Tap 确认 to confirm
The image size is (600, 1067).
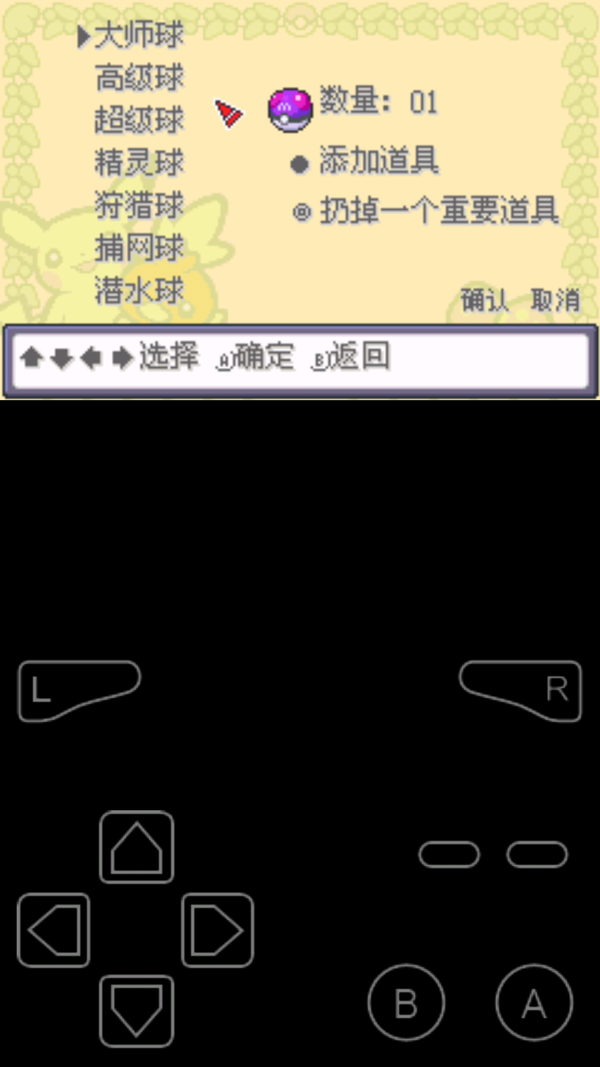(x=485, y=299)
